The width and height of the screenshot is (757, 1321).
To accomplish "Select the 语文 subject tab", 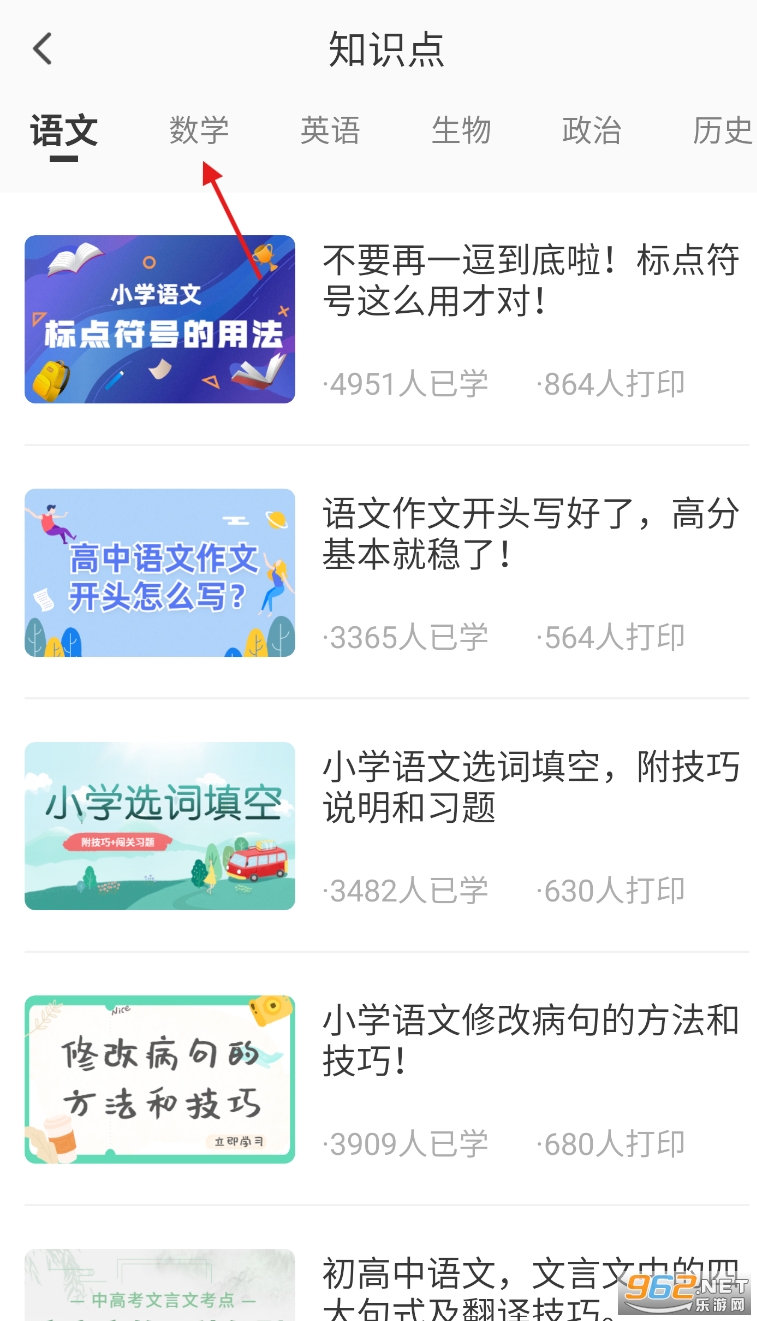I will pos(63,131).
